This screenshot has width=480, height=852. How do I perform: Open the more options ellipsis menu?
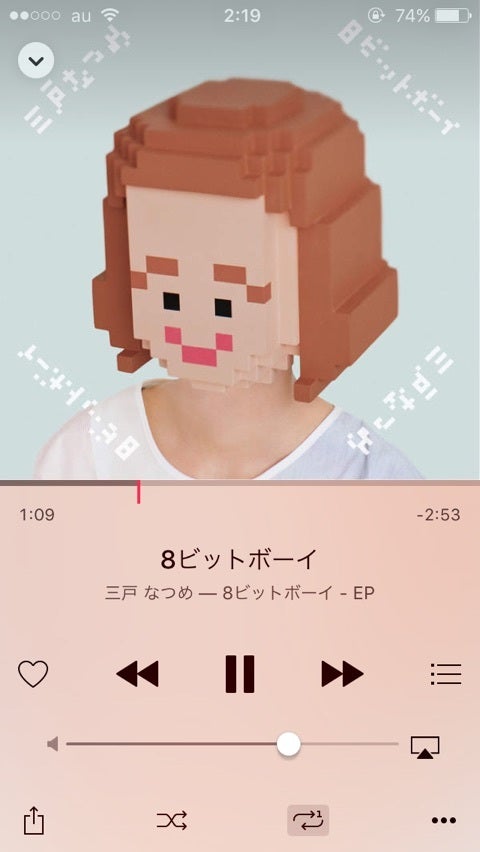[444, 820]
